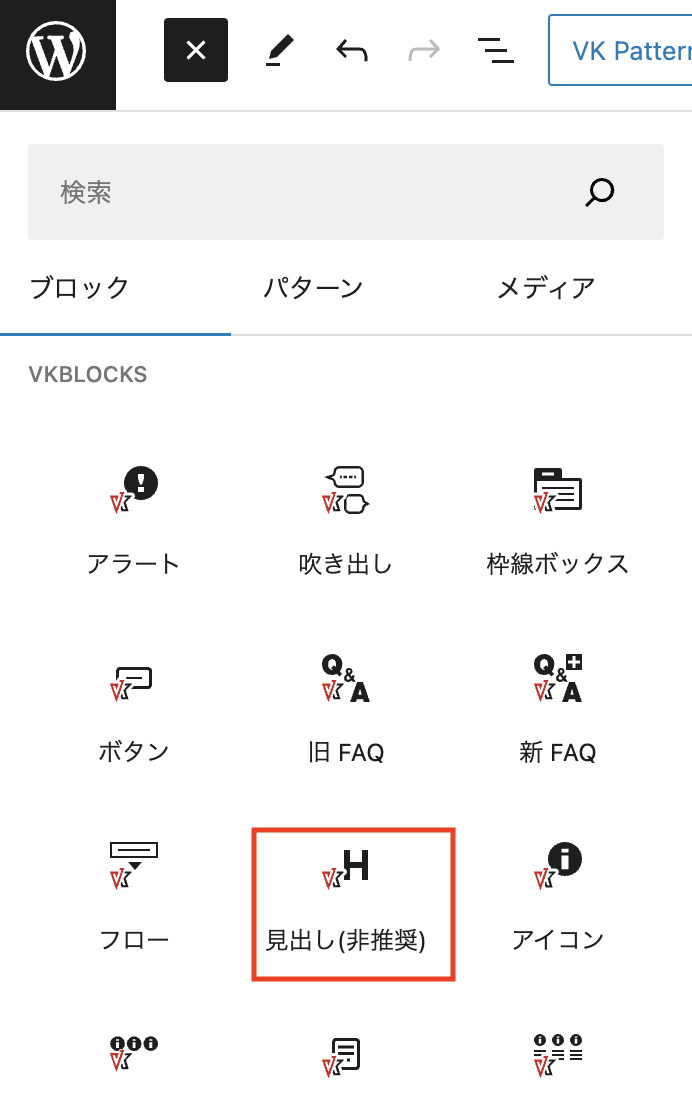Image resolution: width=692 pixels, height=1112 pixels.
Task: Open the VK Pattern library button
Action: coord(620,50)
